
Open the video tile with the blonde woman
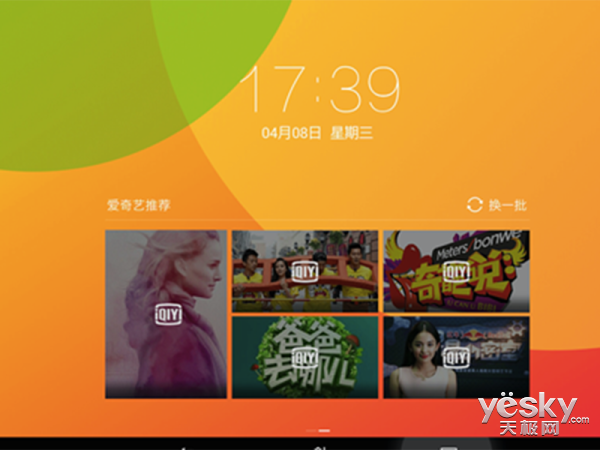tap(166, 313)
